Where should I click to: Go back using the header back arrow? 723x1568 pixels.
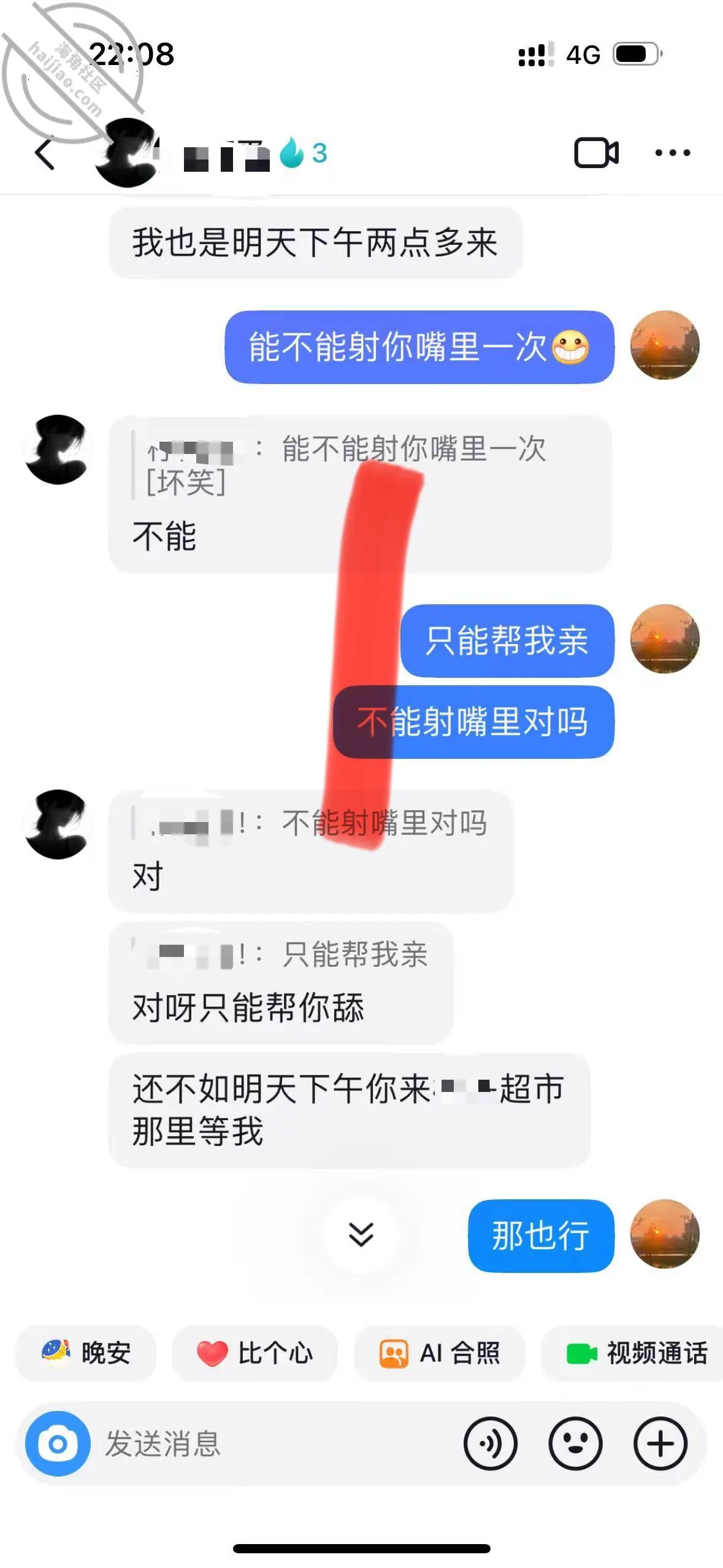(44, 153)
